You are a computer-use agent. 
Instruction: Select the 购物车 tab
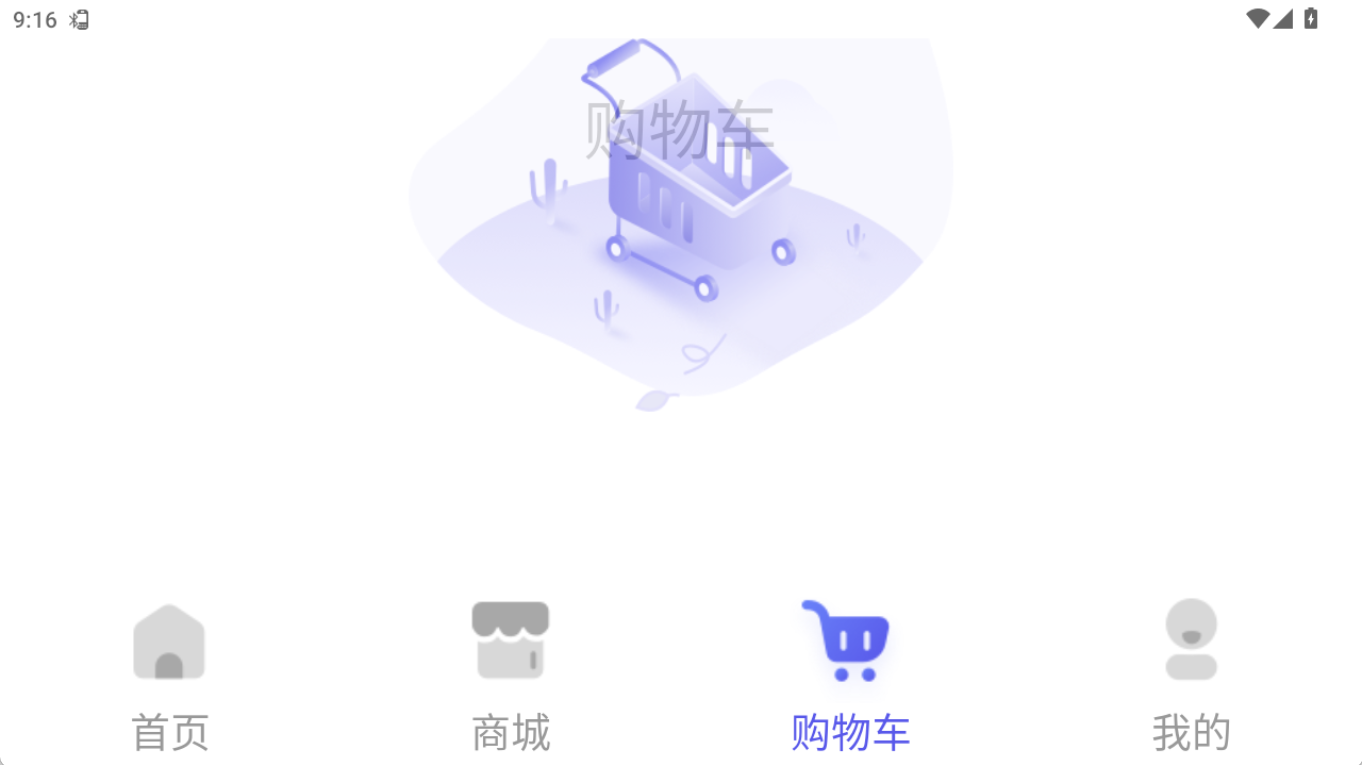[850, 675]
